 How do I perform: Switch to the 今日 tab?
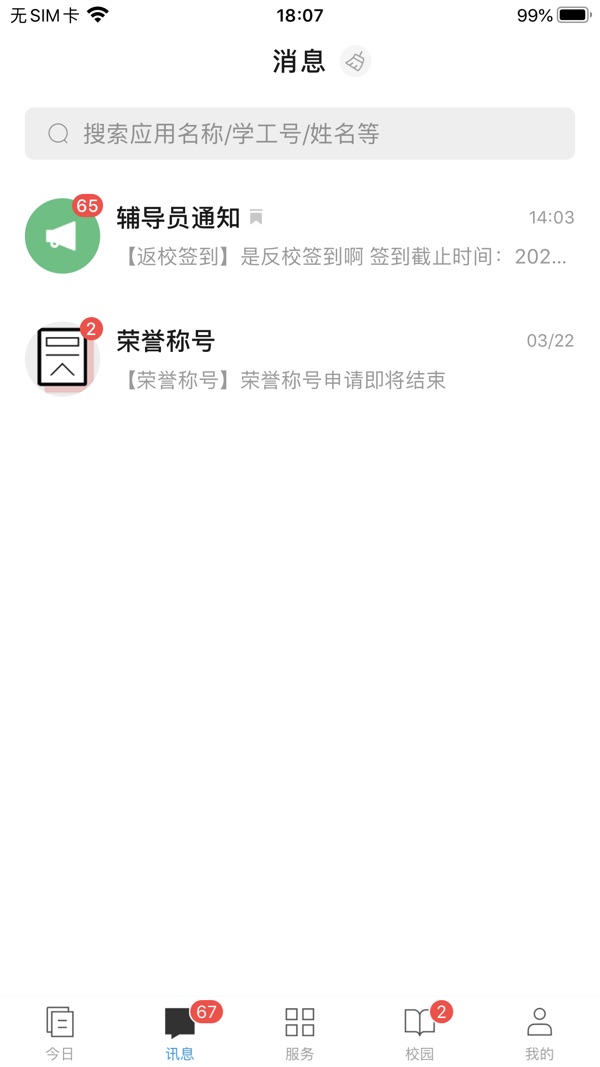pos(60,1033)
